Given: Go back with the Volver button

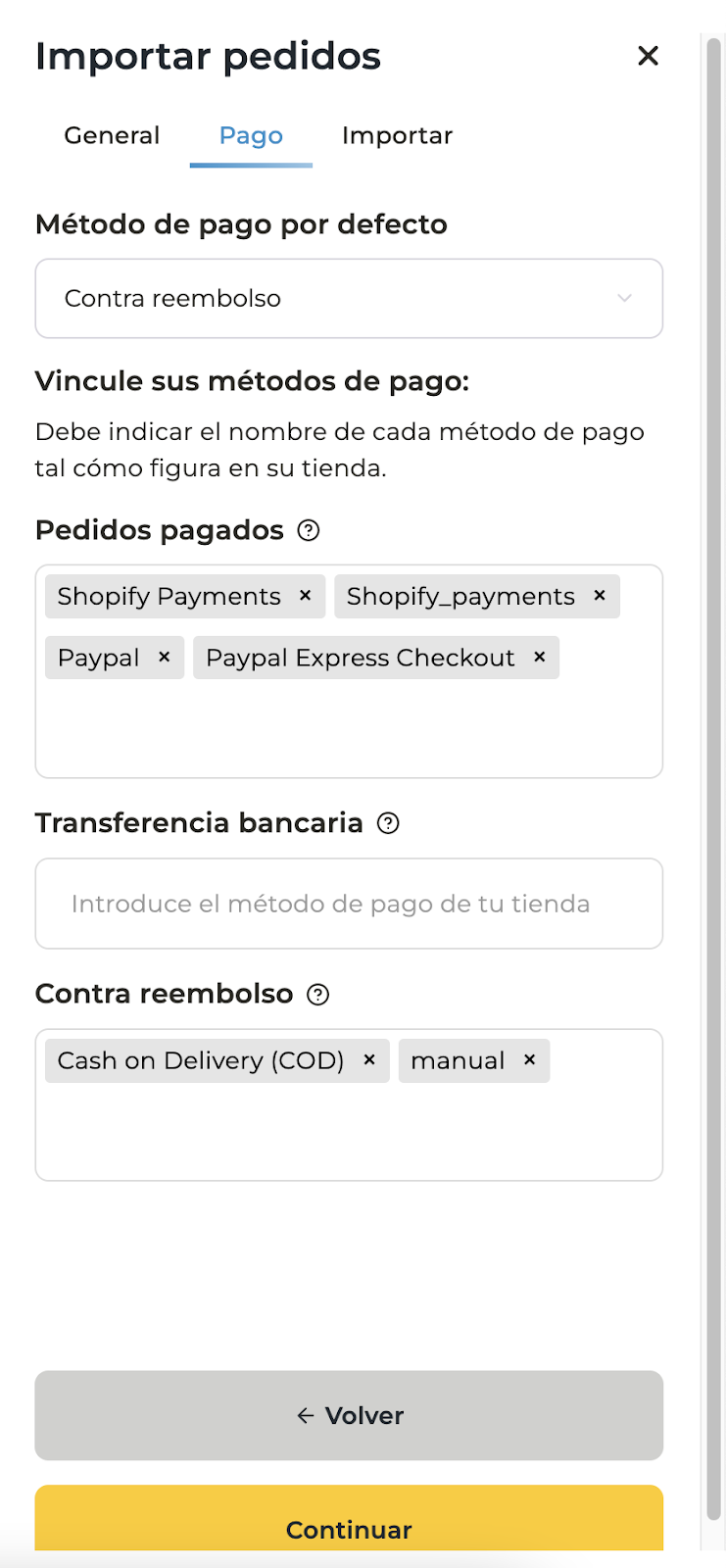Looking at the screenshot, I should pos(349,1415).
